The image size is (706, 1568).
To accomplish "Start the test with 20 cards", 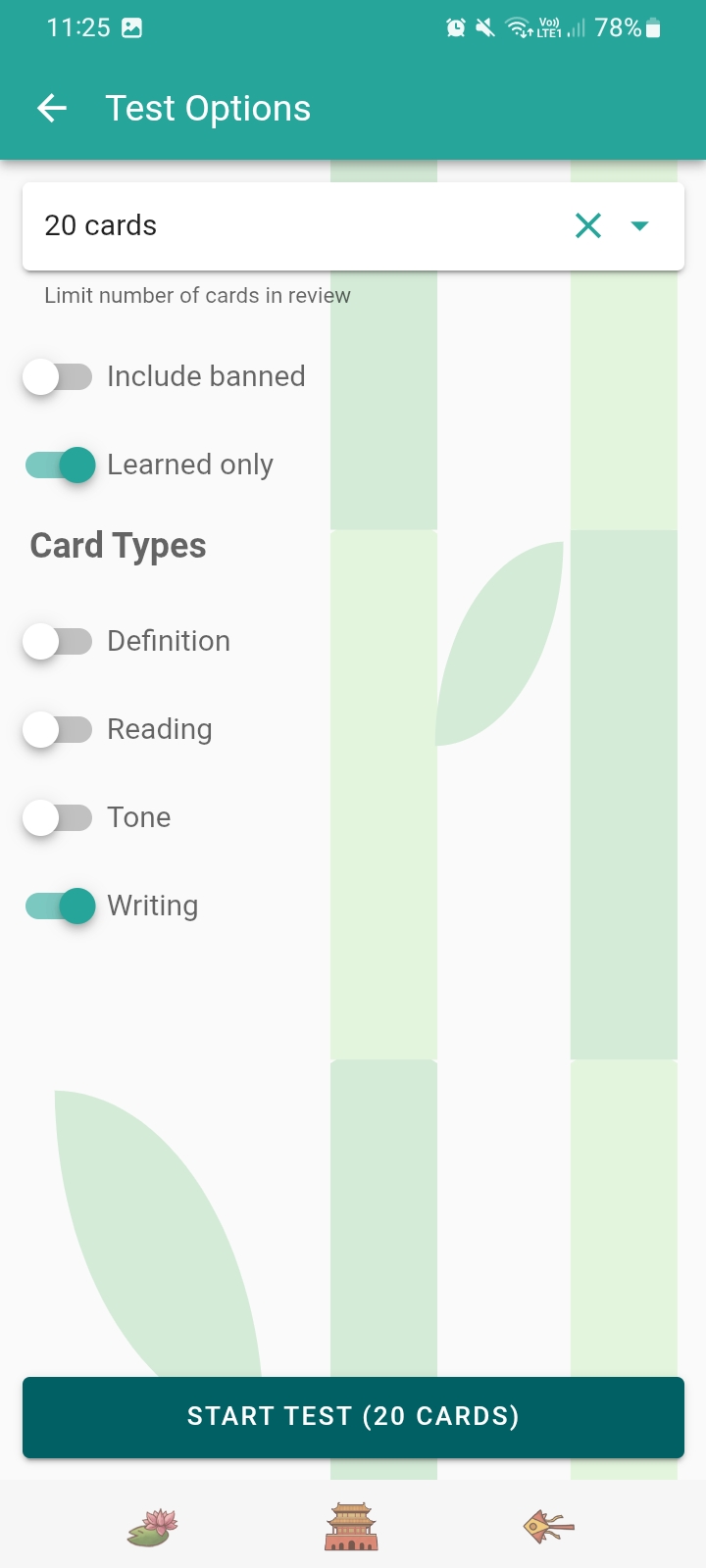I will tap(353, 1417).
